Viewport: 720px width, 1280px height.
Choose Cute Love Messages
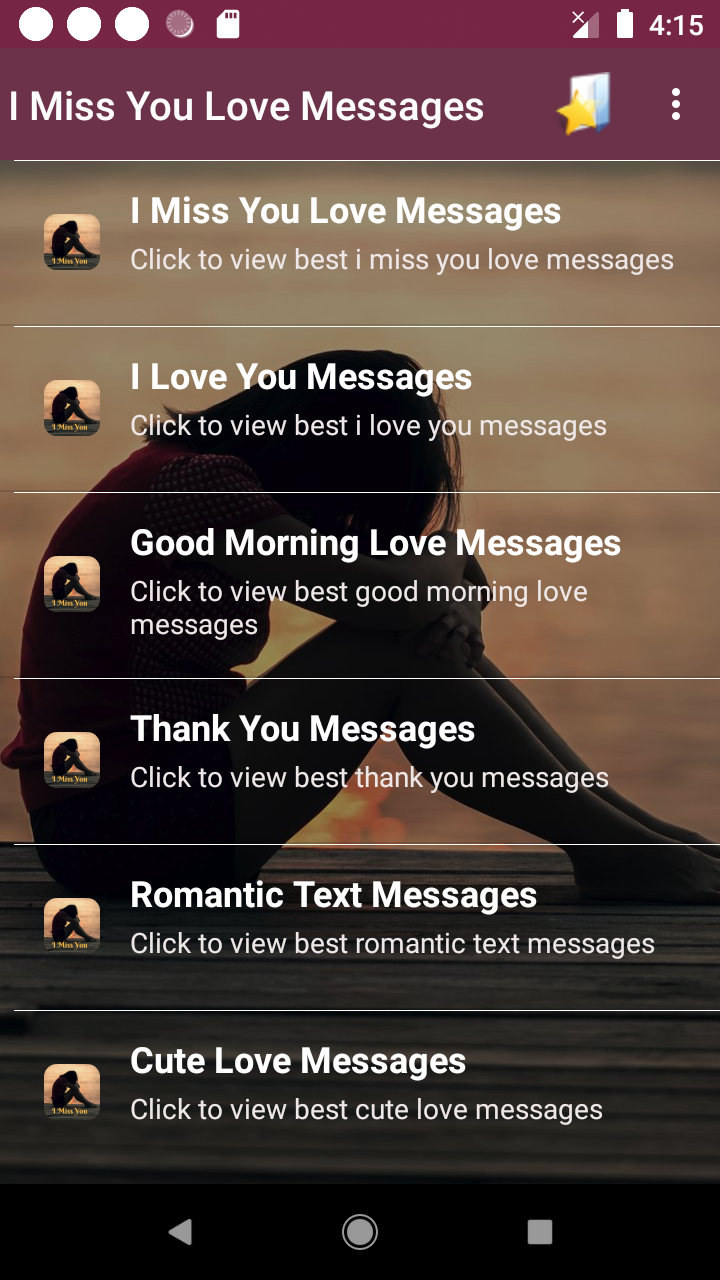(x=360, y=1093)
